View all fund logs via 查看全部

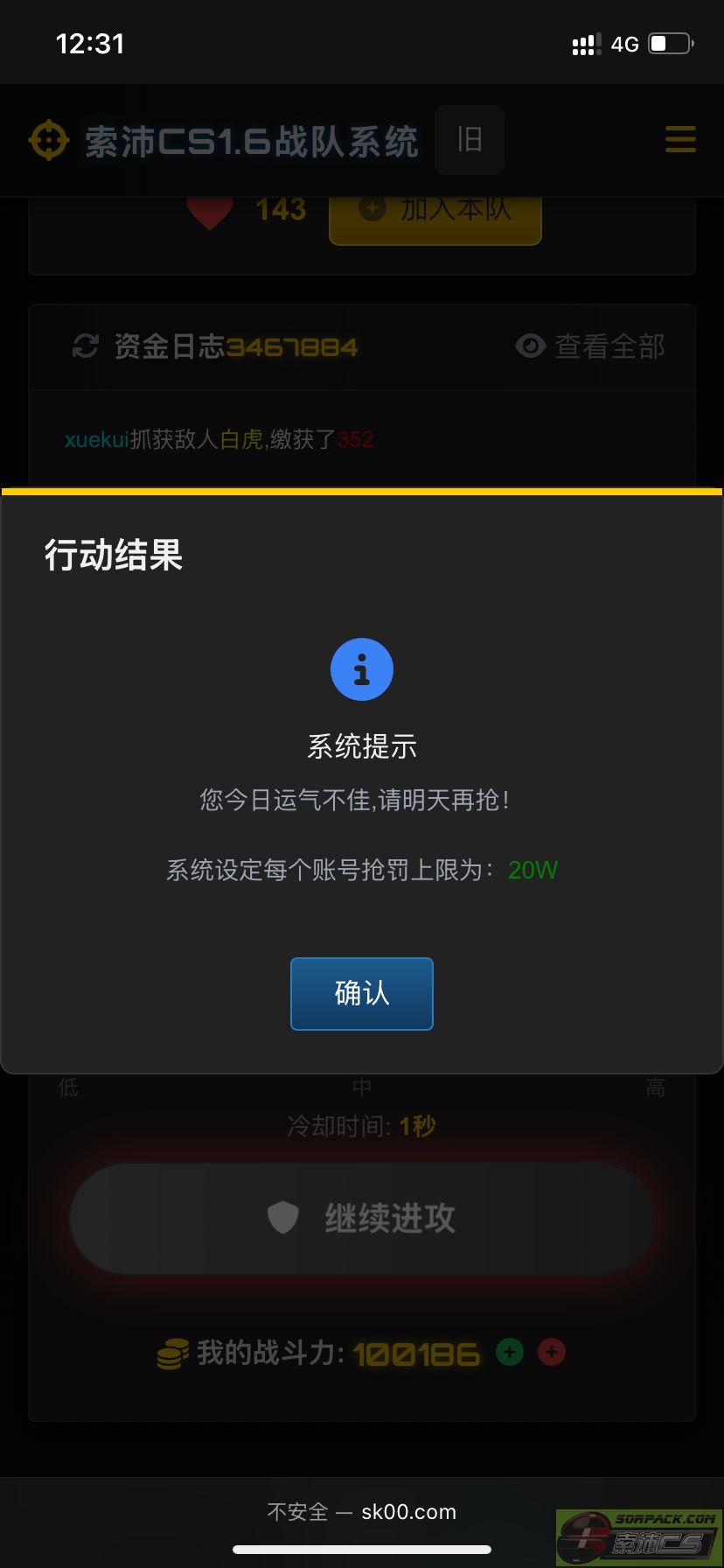pos(591,346)
